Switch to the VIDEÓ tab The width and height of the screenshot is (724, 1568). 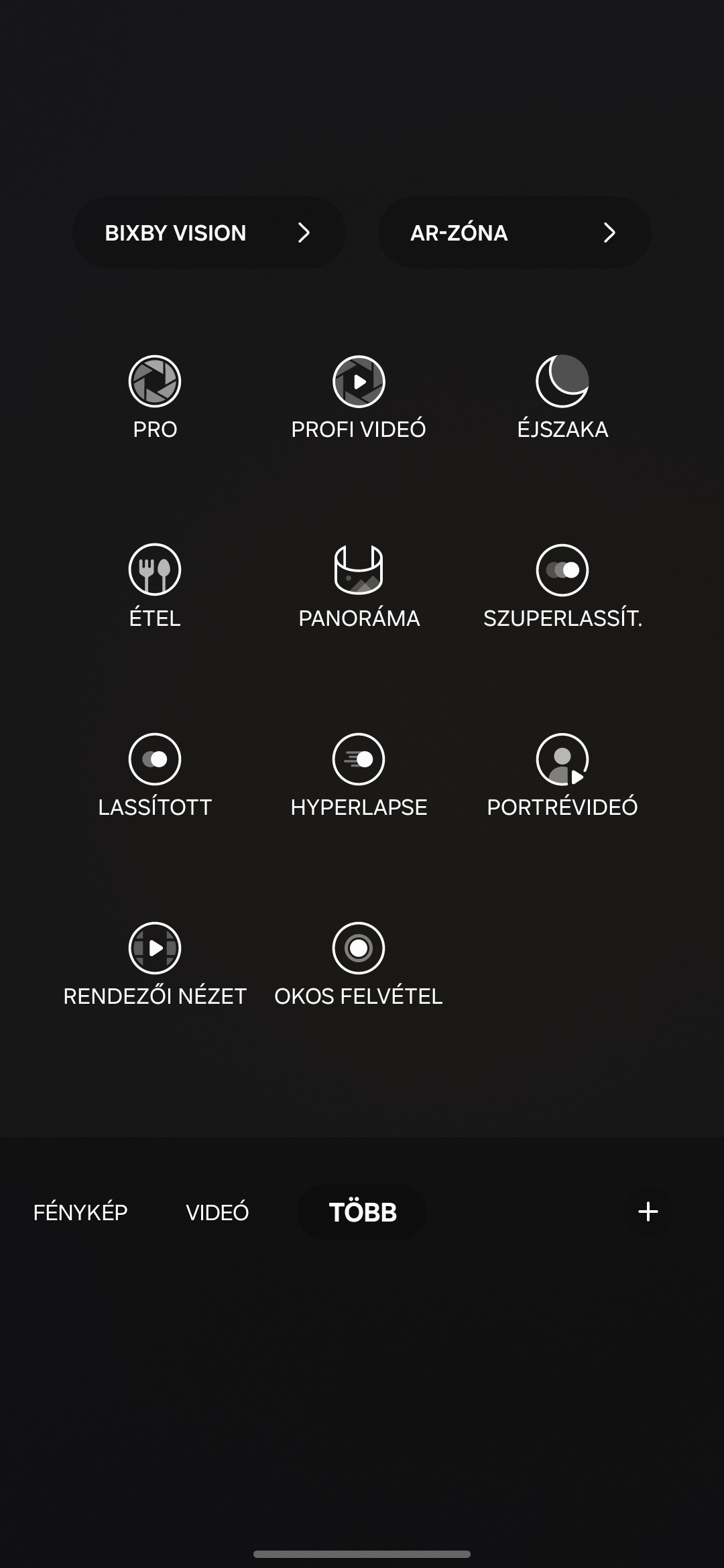(x=217, y=1212)
